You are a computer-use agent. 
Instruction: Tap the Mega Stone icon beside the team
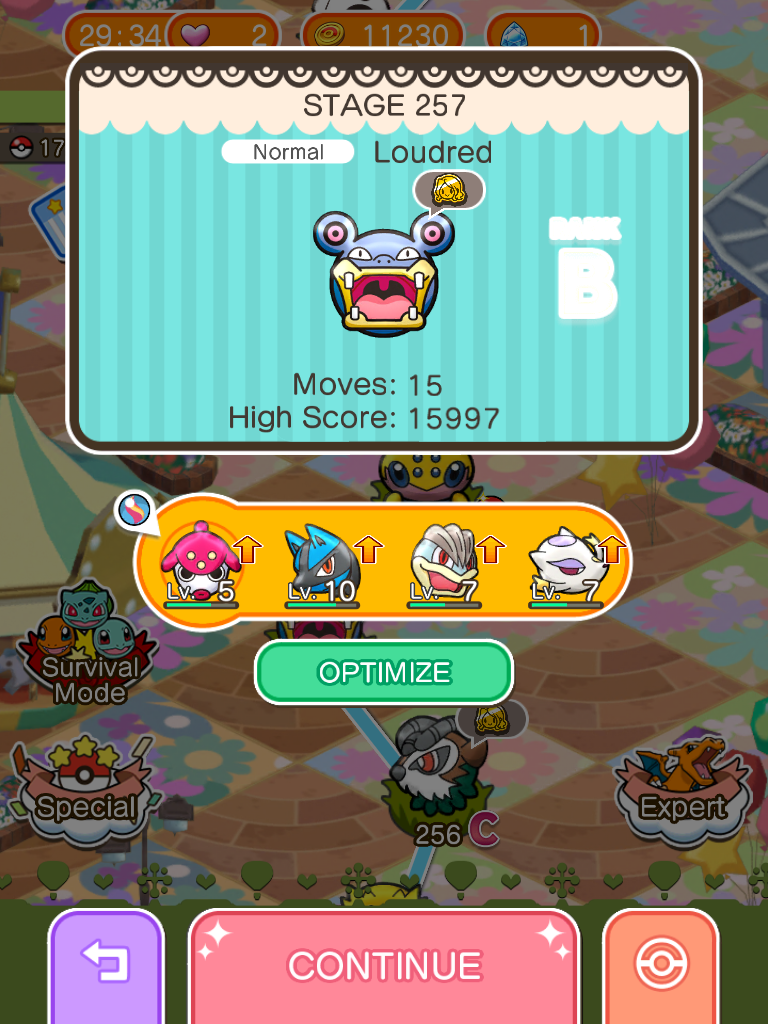pyautogui.click(x=133, y=510)
